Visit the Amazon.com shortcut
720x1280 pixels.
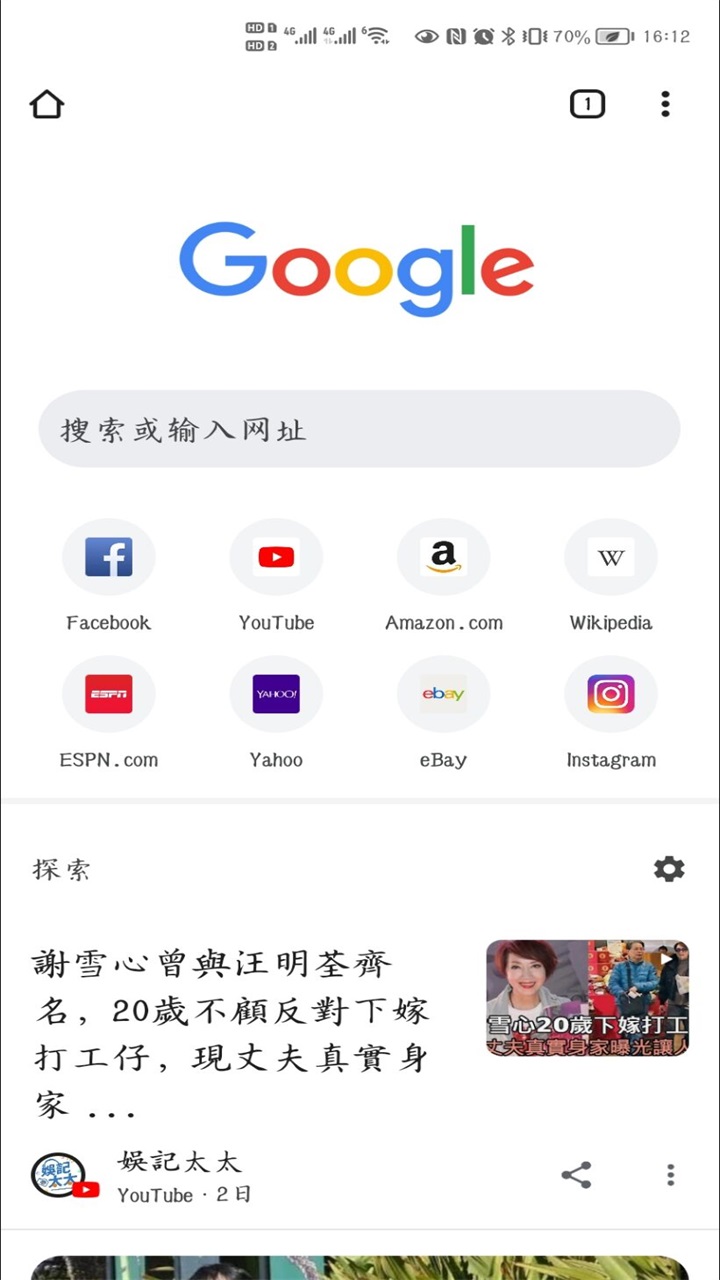(443, 557)
